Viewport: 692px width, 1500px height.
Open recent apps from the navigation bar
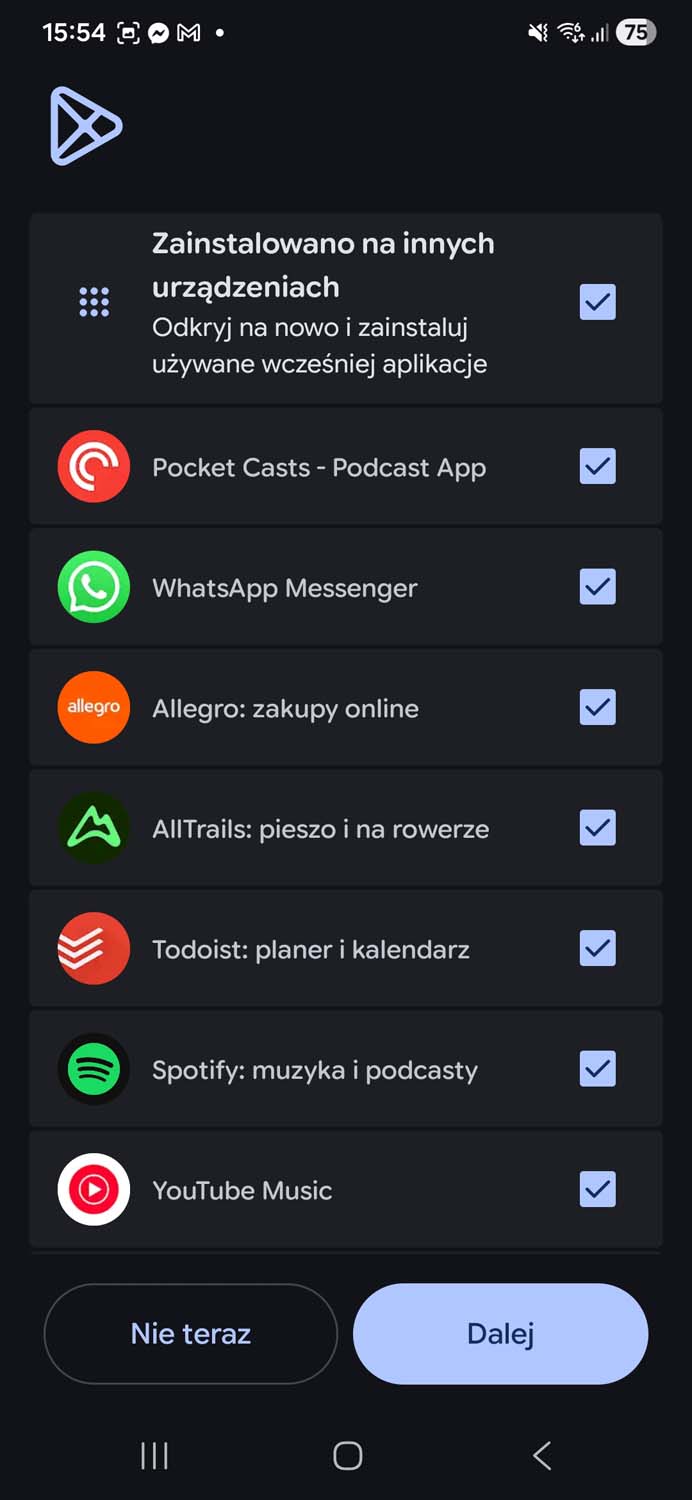coord(154,1455)
